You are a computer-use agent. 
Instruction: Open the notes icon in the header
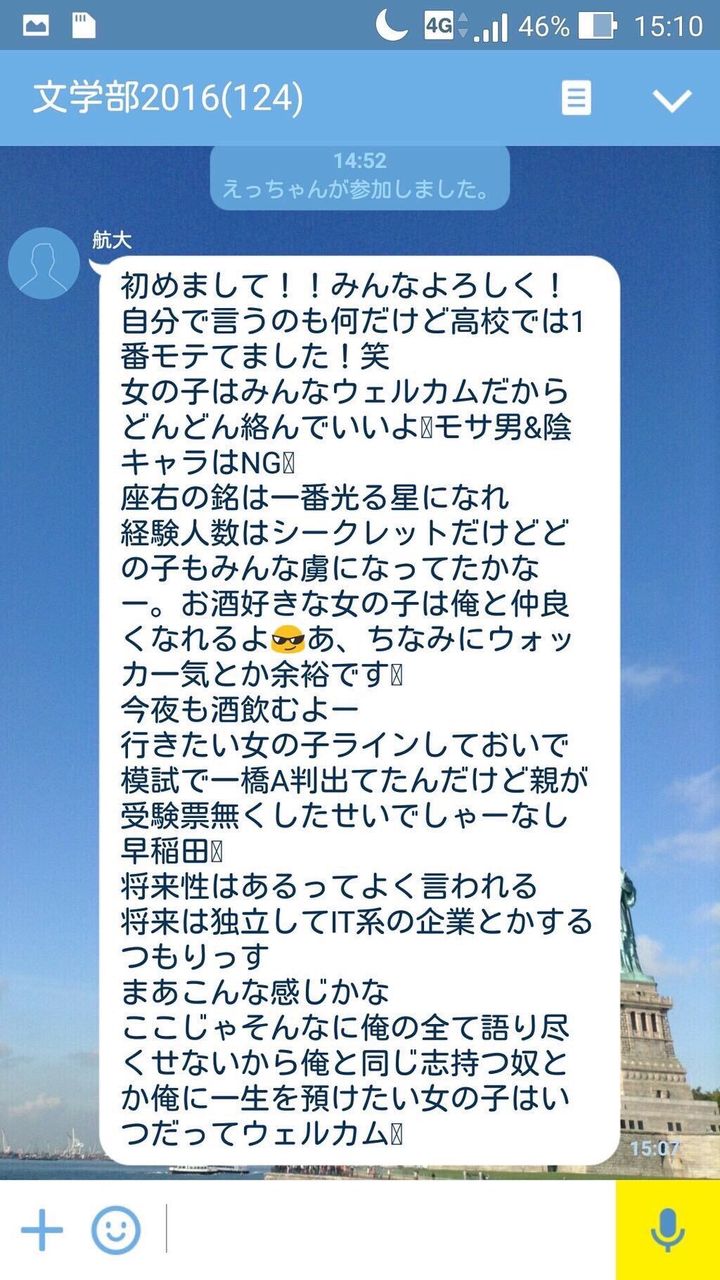click(x=576, y=98)
